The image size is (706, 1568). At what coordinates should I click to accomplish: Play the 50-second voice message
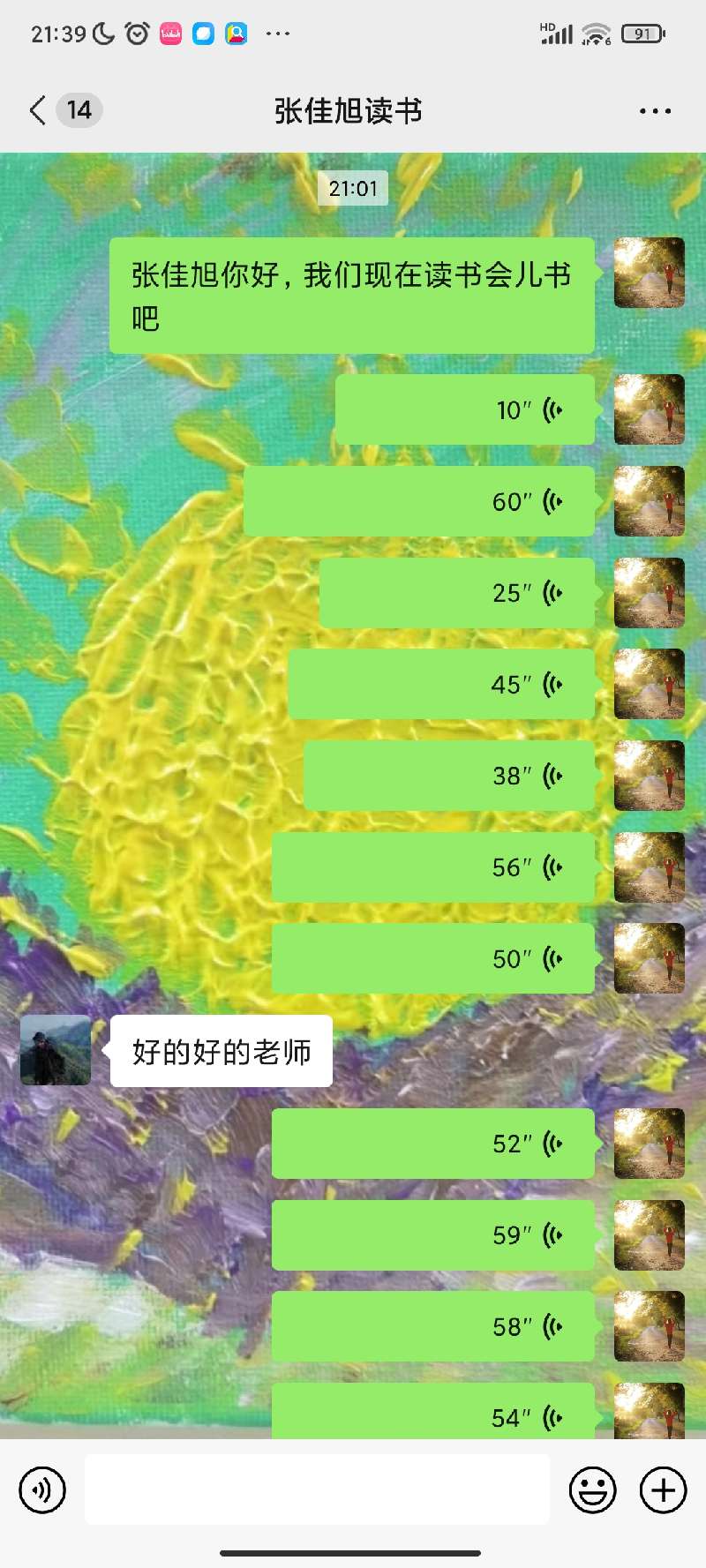[x=433, y=958]
